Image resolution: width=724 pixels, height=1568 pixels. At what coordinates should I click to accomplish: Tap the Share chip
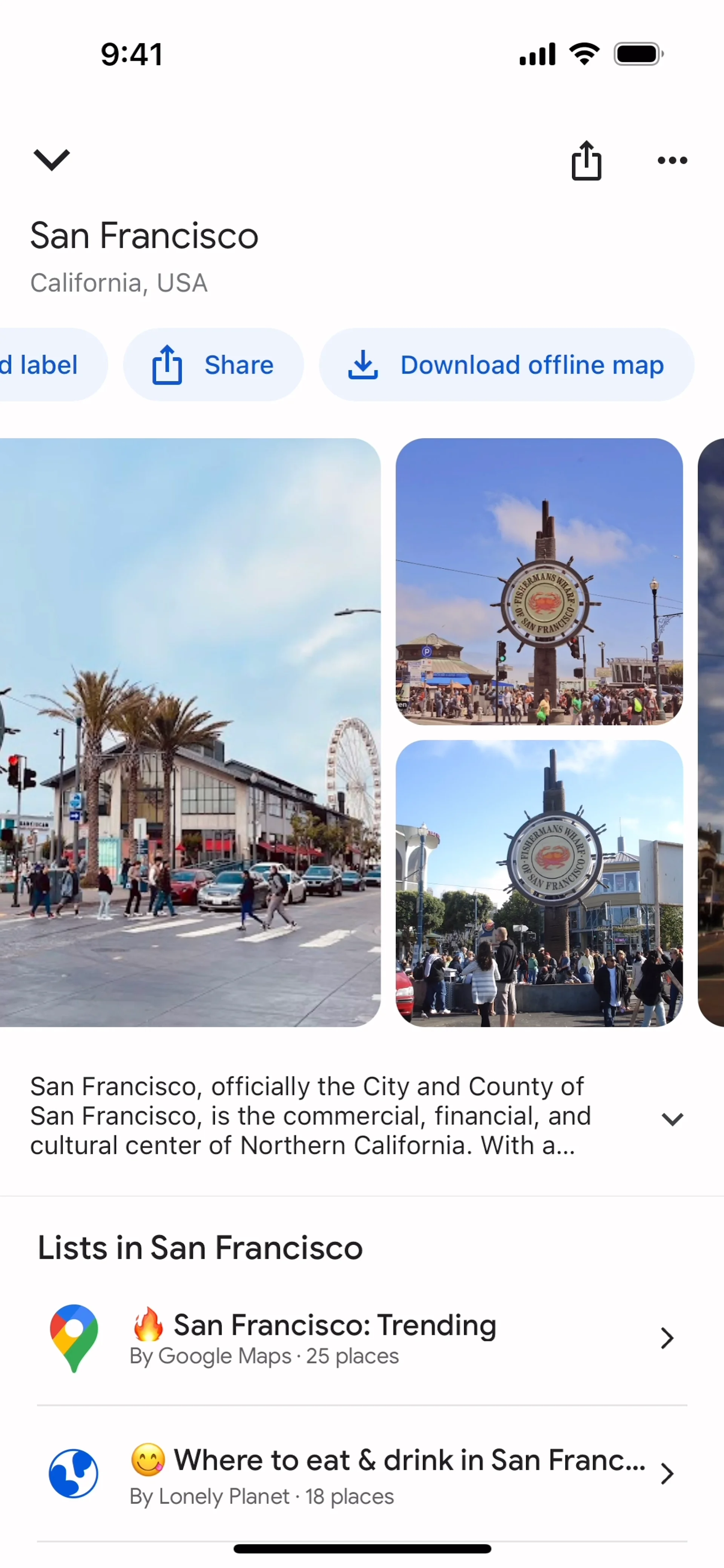213,365
